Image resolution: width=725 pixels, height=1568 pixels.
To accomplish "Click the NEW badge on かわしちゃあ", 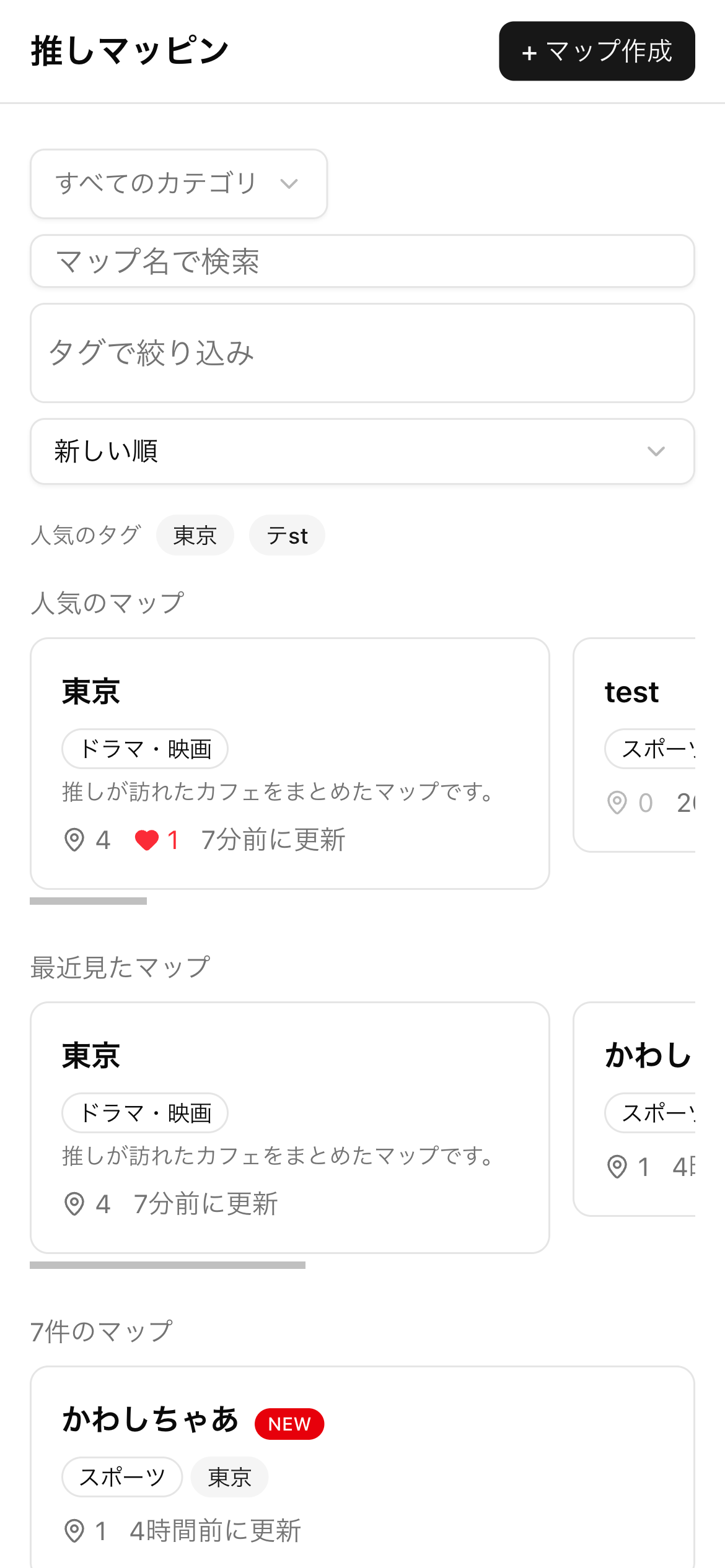I will (289, 1423).
